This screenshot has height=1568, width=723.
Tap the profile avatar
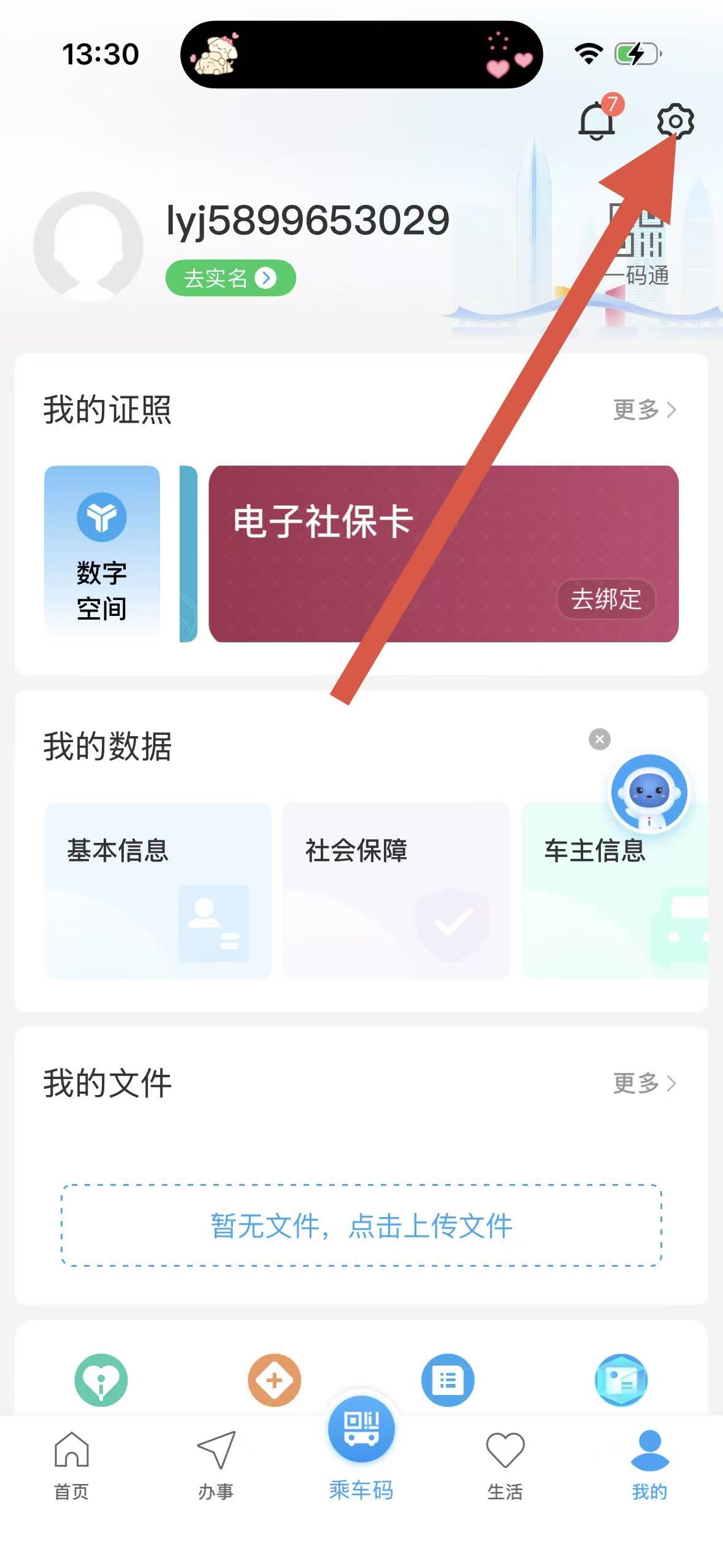pos(88,247)
